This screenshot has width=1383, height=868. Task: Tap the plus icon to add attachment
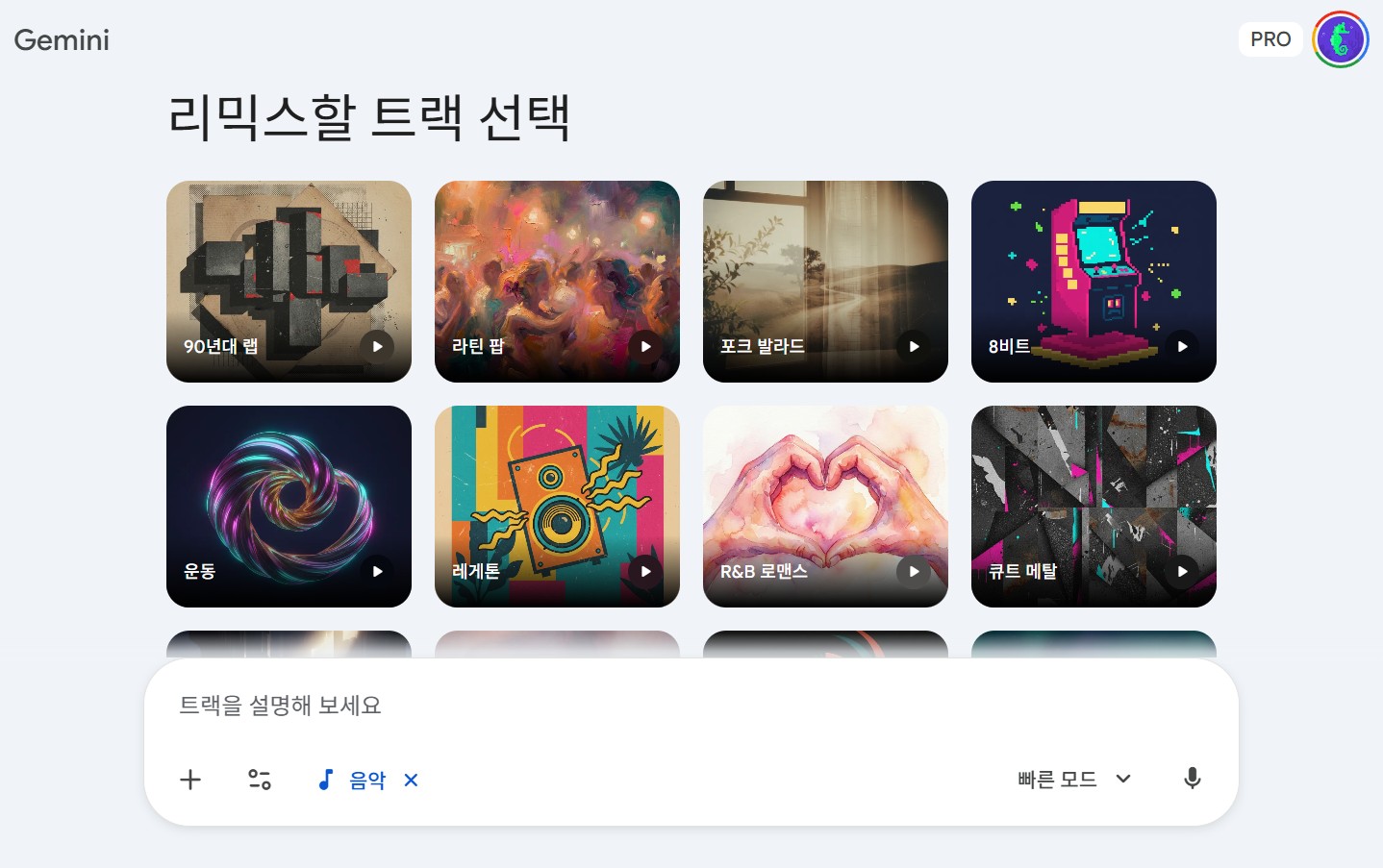pos(190,780)
